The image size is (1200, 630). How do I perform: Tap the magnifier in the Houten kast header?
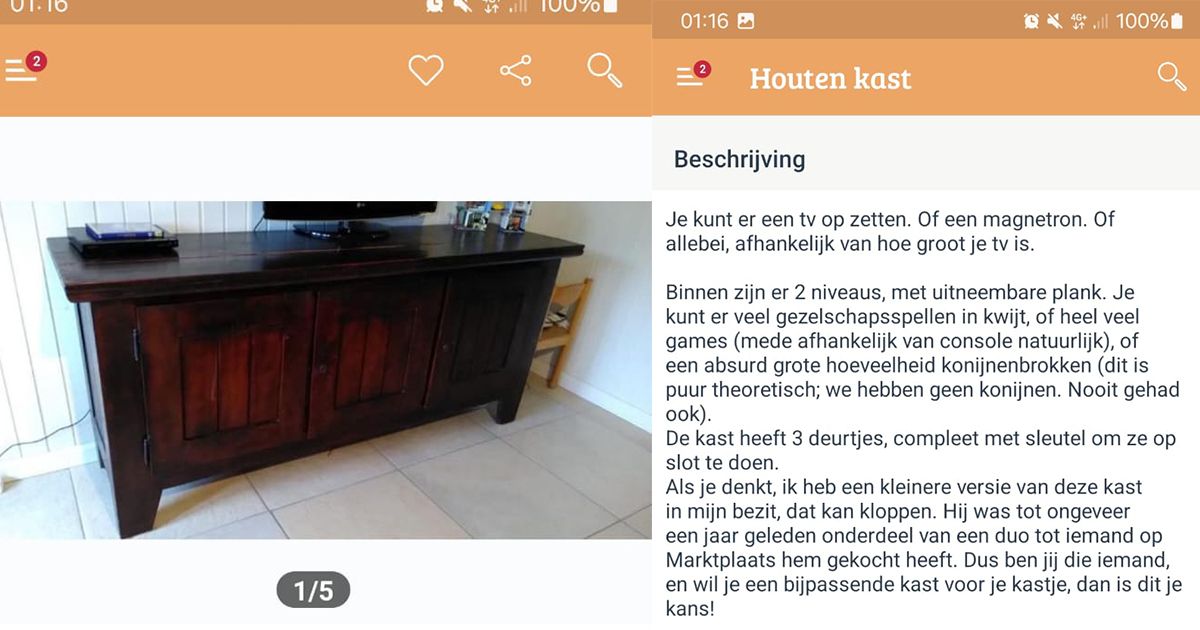pos(1171,76)
